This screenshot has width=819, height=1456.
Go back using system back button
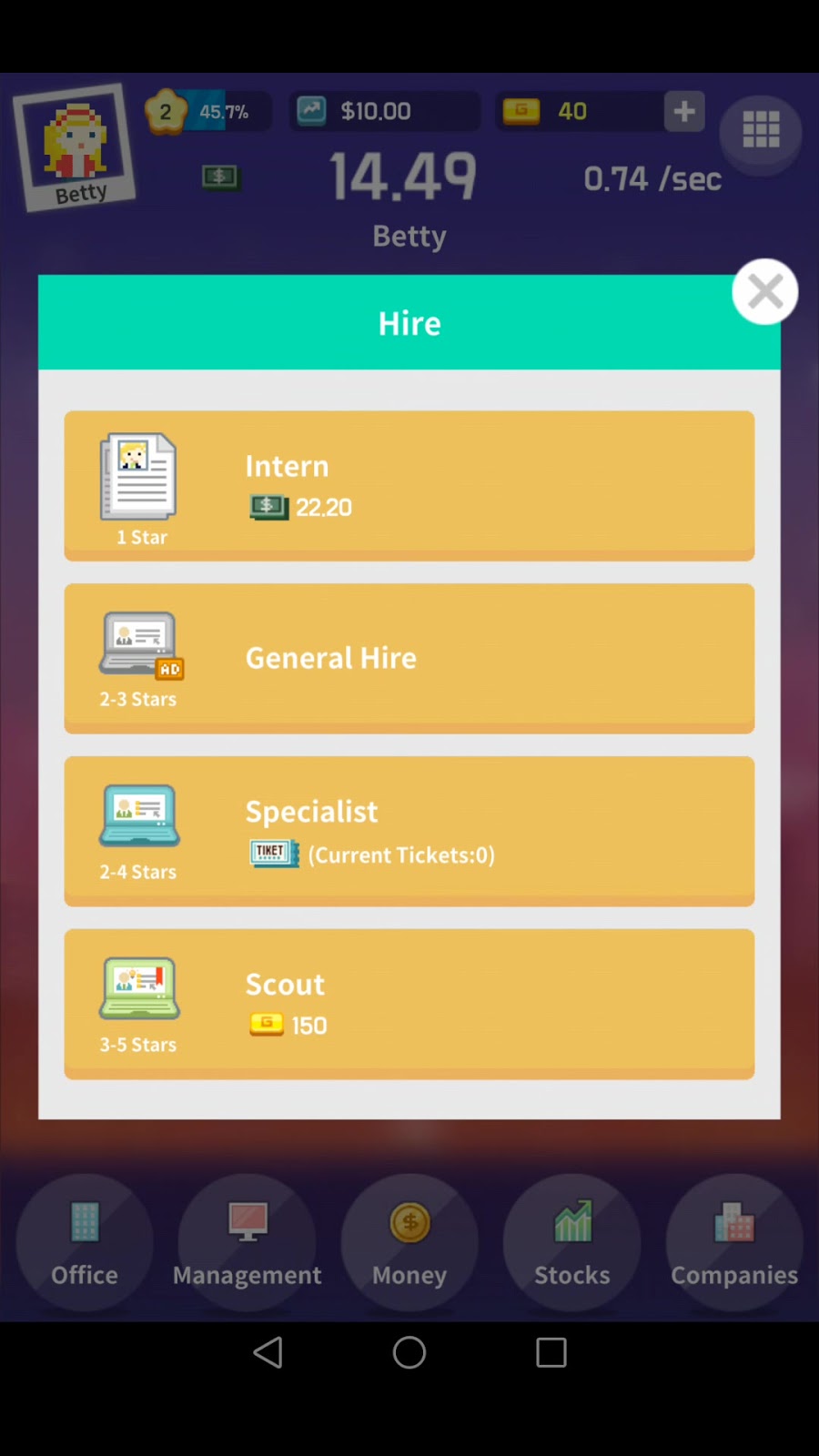(x=268, y=1352)
